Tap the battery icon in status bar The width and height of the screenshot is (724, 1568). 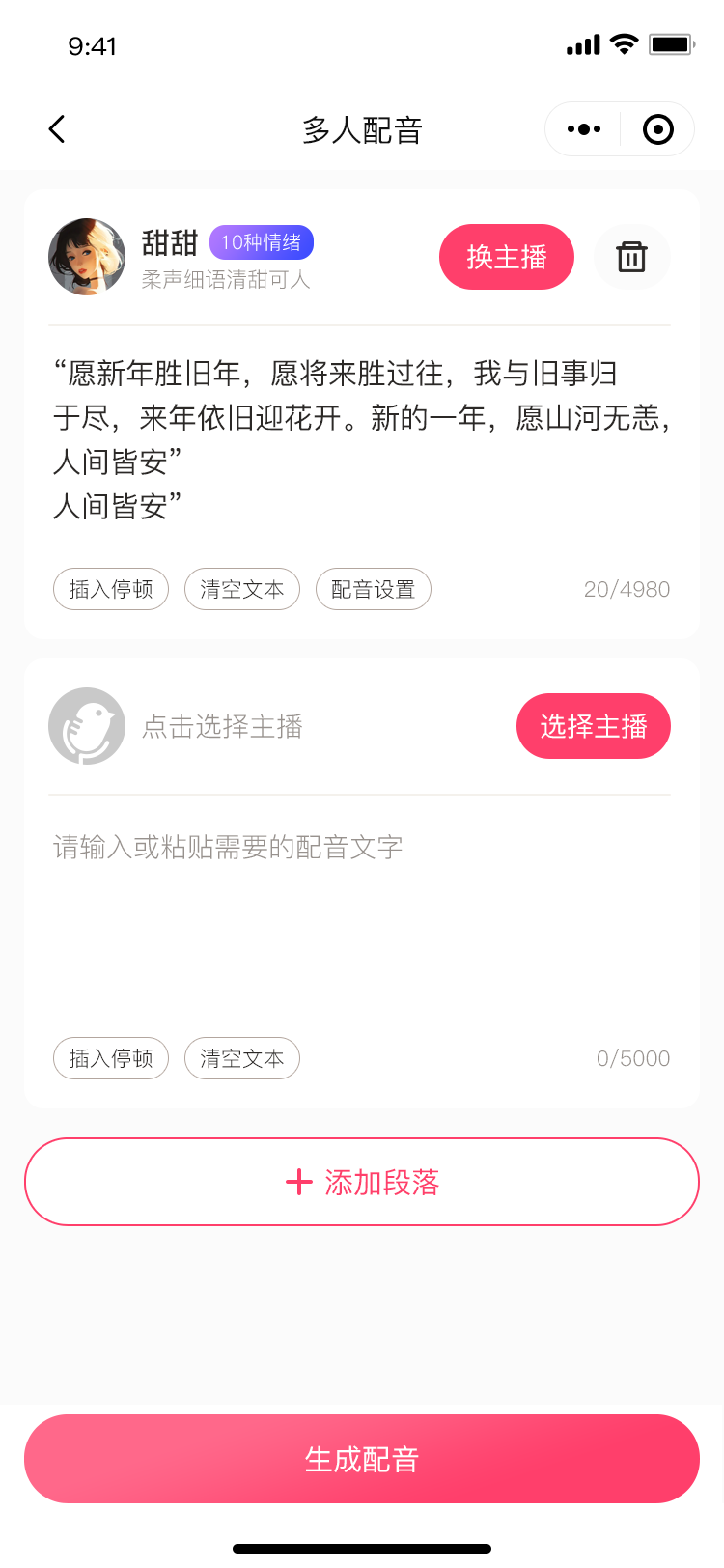tap(669, 43)
